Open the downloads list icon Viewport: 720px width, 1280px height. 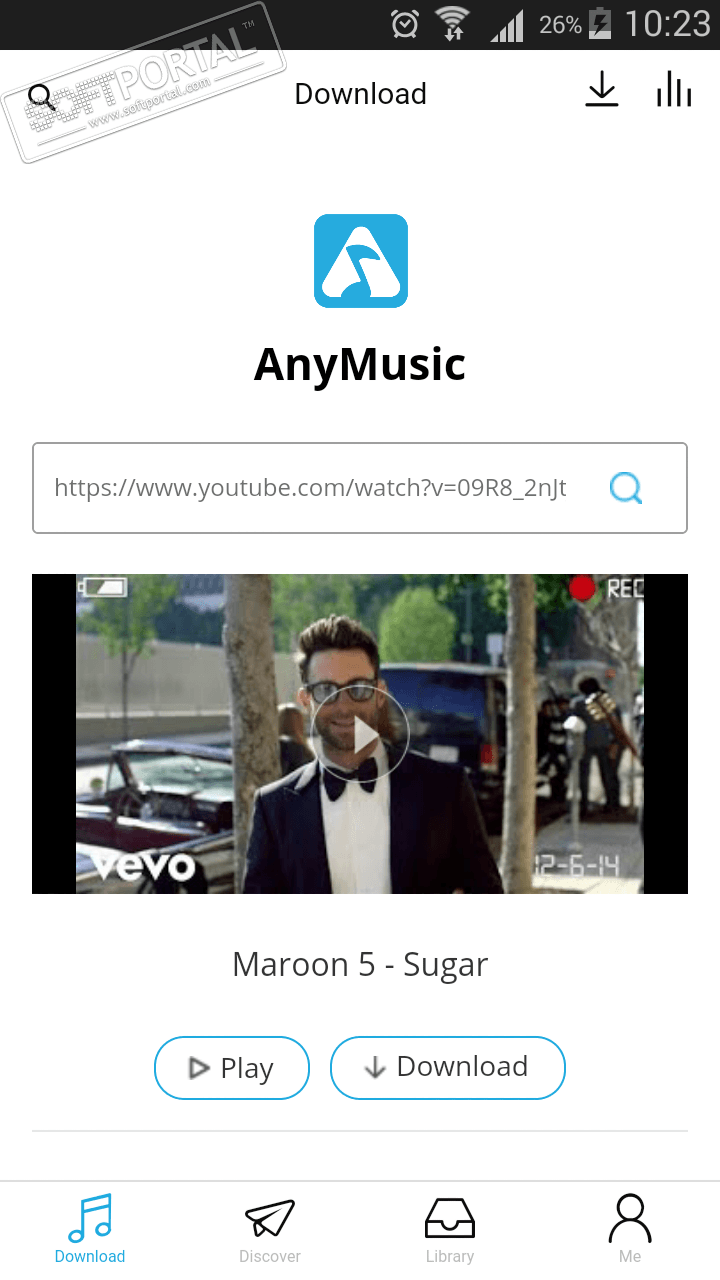601,91
